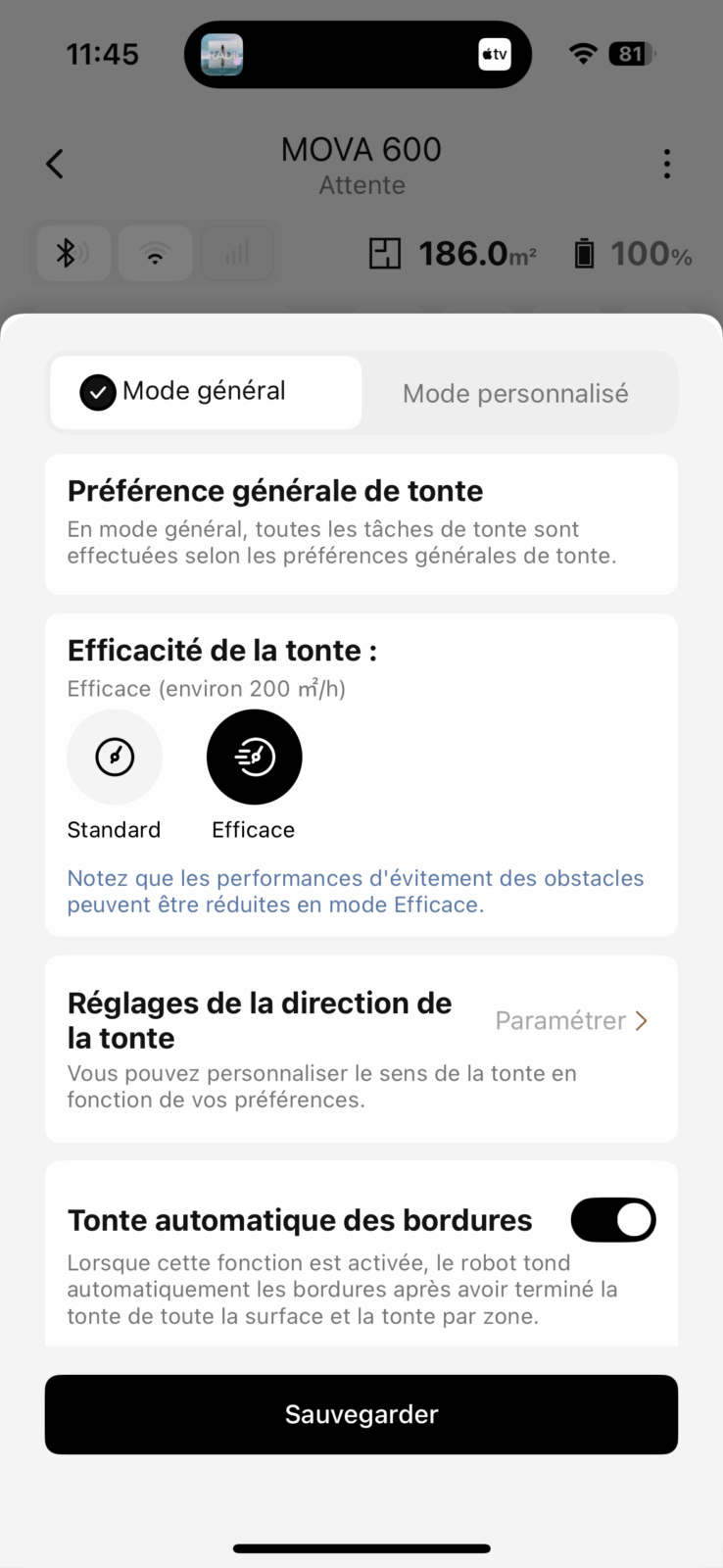This screenshot has width=723, height=1568.
Task: Select Efficace mowing efficiency
Action: [255, 757]
